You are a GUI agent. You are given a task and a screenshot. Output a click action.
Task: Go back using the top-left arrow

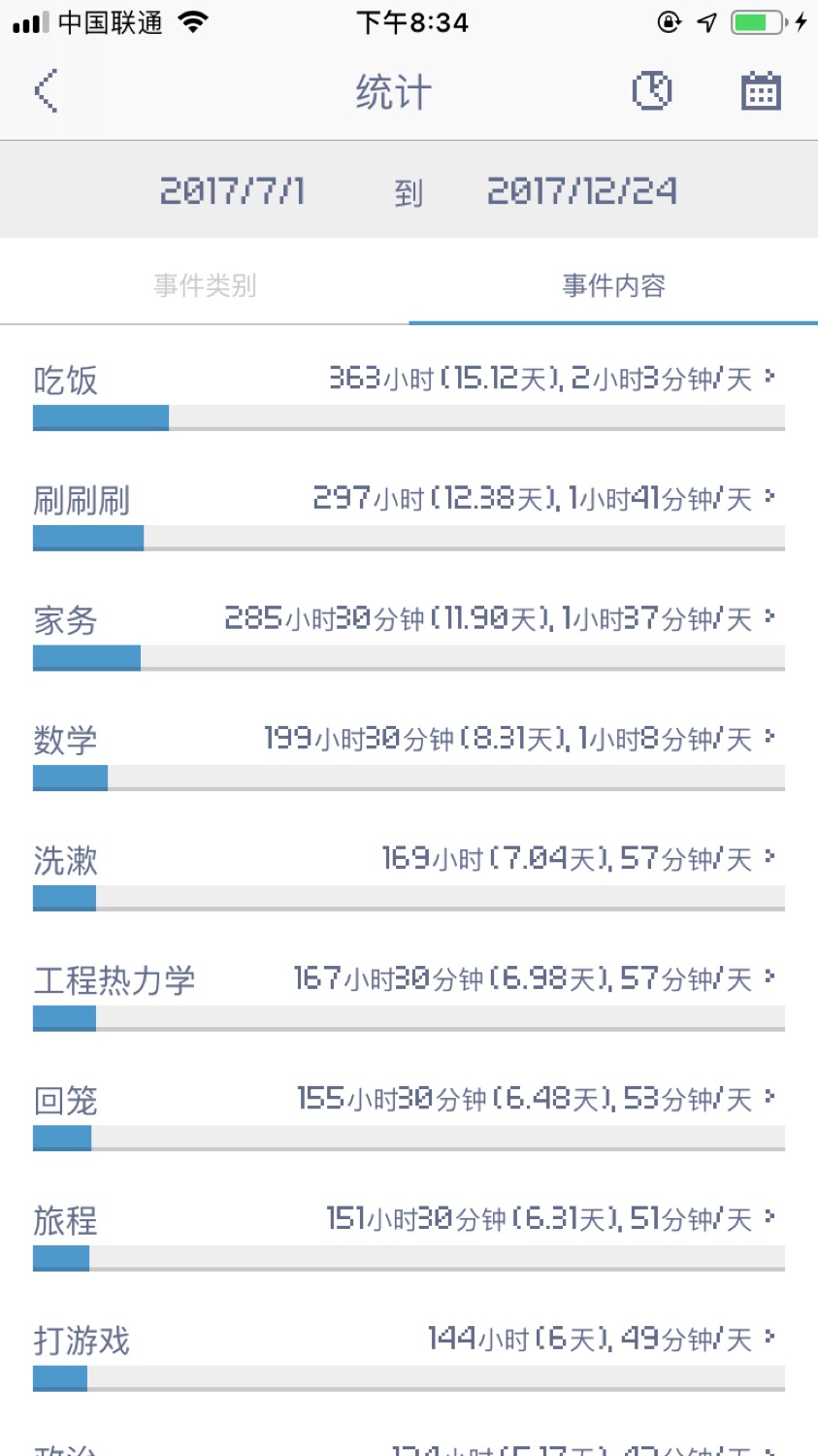46,91
